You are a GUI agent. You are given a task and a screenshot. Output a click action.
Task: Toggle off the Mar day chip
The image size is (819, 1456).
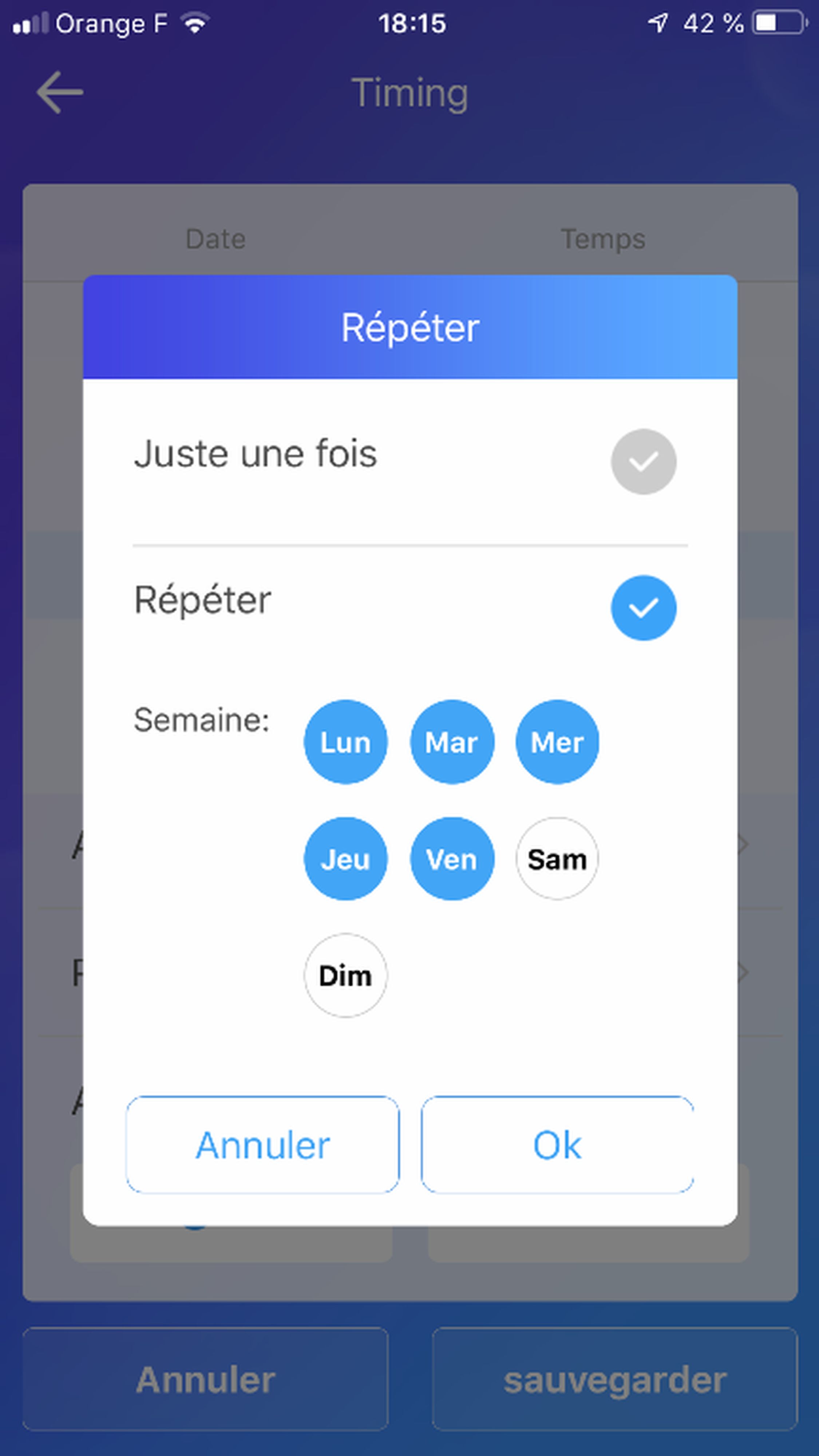click(x=452, y=742)
